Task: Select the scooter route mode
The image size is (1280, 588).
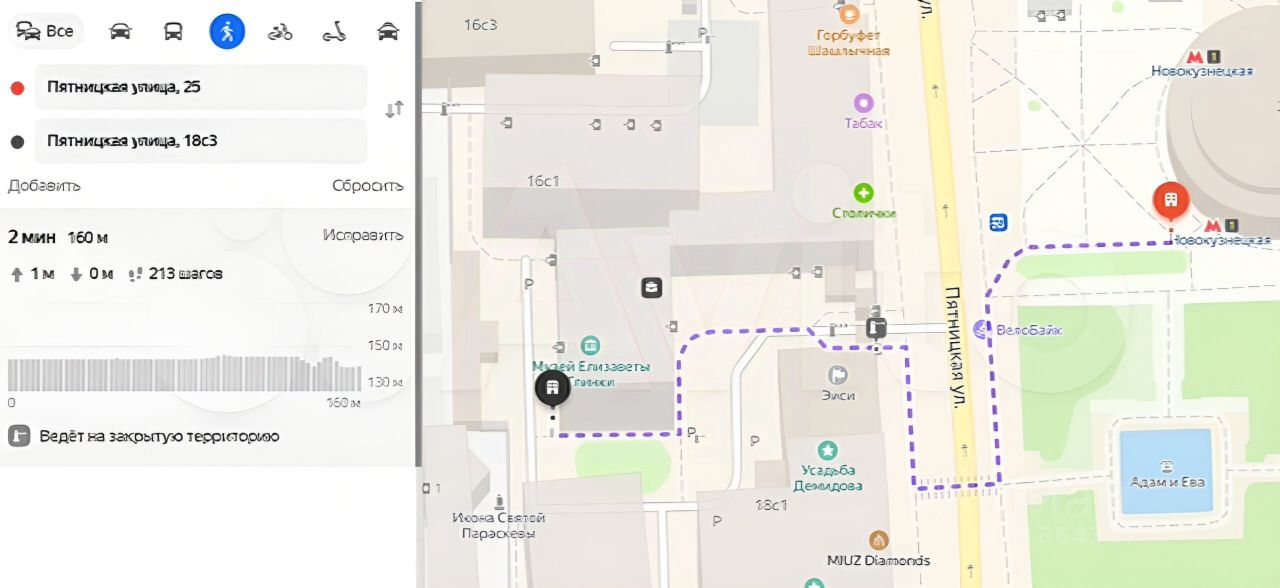Action: pyautogui.click(x=334, y=31)
